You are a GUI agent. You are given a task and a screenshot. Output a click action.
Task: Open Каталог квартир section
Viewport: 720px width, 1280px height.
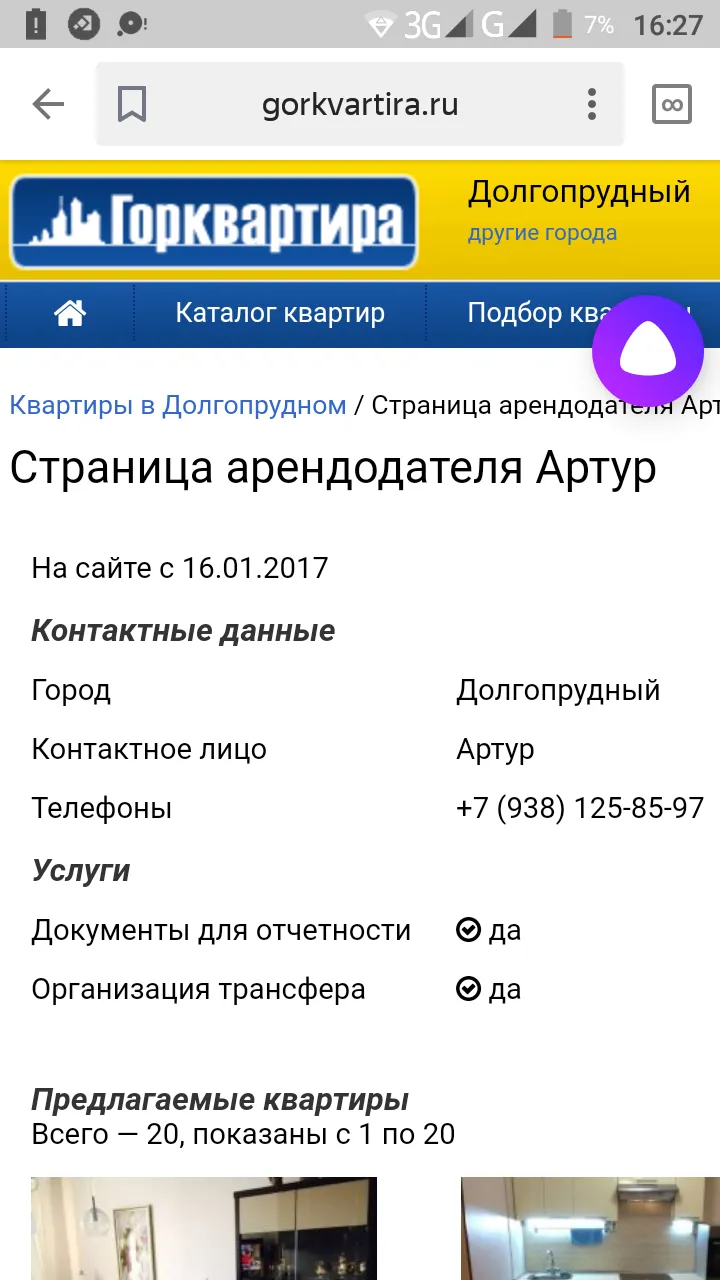coord(280,313)
